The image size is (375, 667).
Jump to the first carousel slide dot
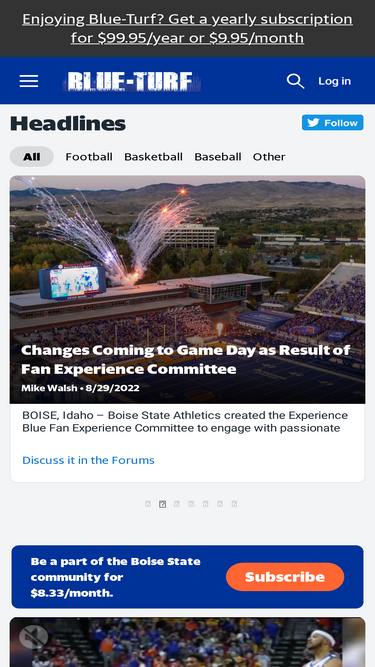[148, 504]
